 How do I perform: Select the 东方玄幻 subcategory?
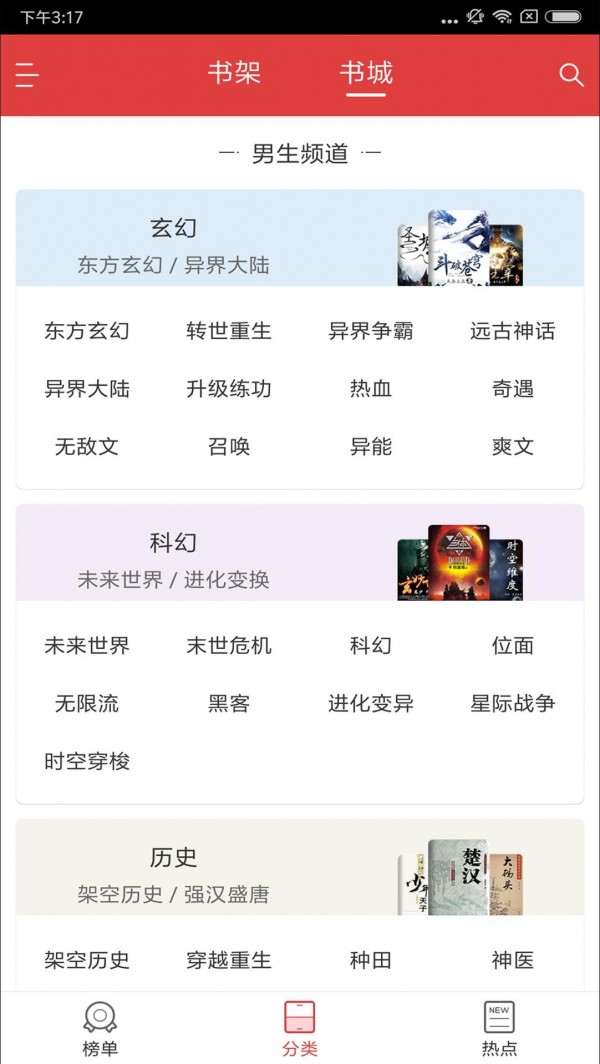(x=87, y=331)
